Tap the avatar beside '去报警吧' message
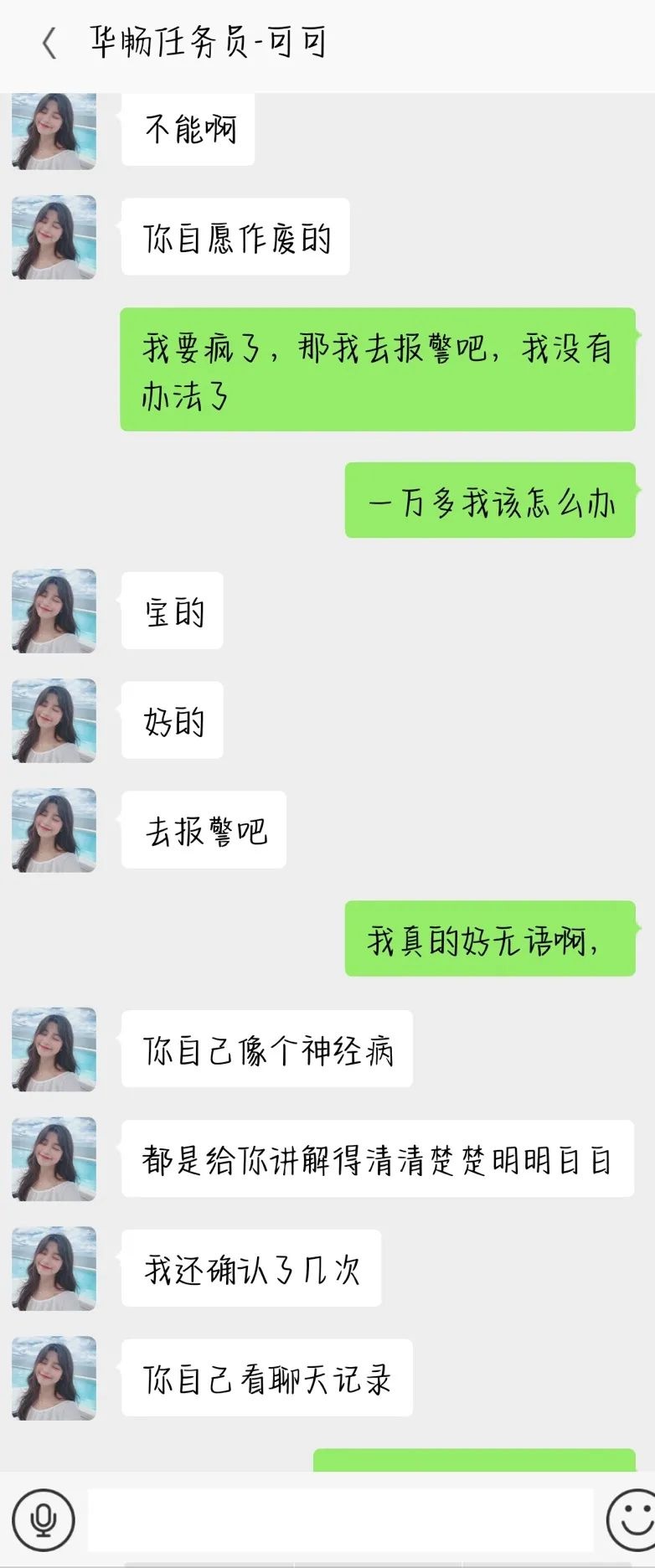The image size is (655, 1568). 53,831
